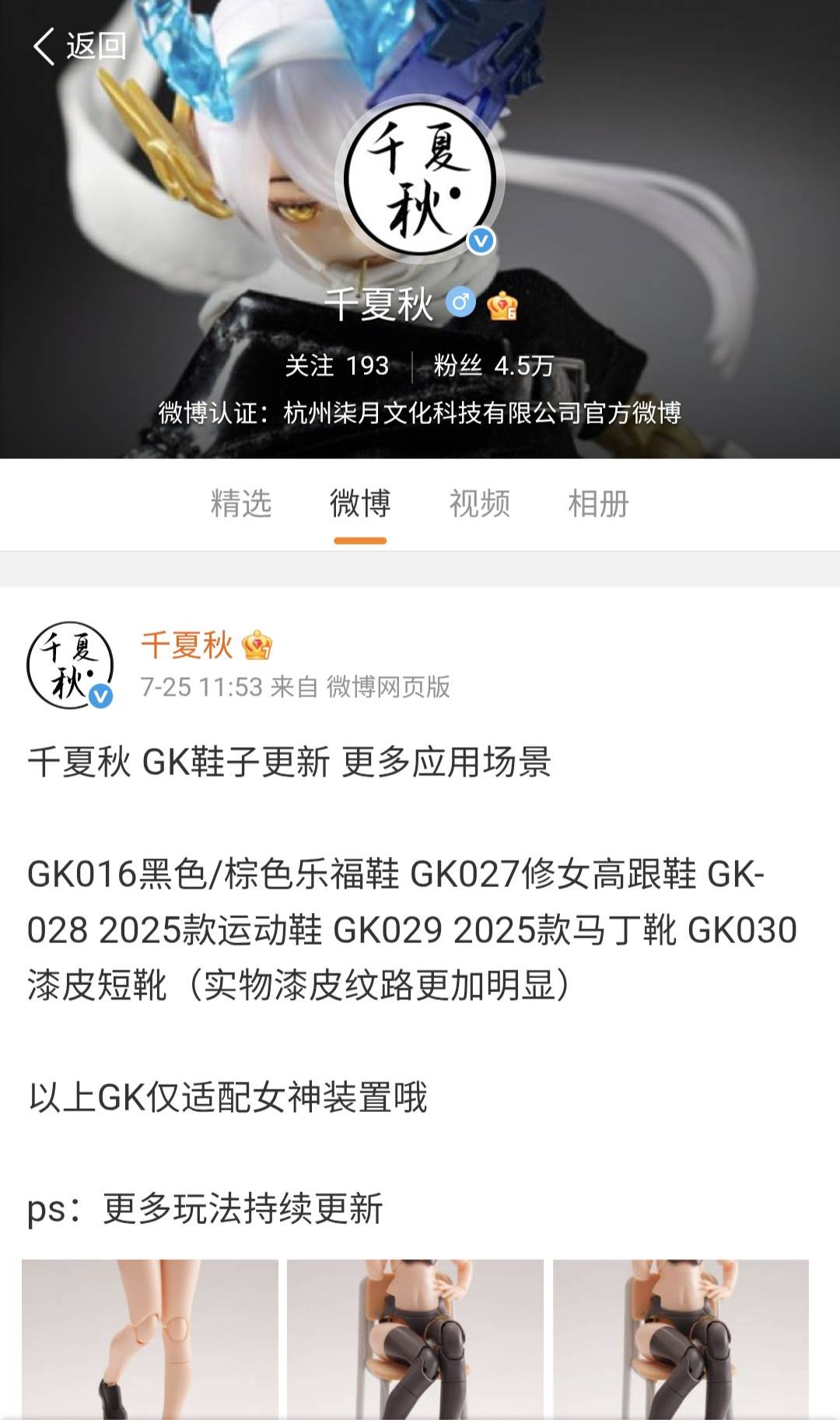The height and width of the screenshot is (1420, 840).
Task: Switch to the 视频 tab
Action: pos(479,503)
